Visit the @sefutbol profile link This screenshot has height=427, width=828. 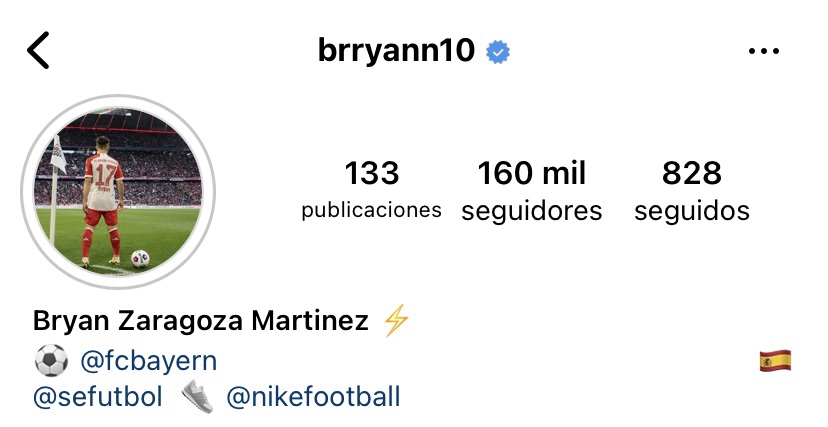click(x=98, y=397)
